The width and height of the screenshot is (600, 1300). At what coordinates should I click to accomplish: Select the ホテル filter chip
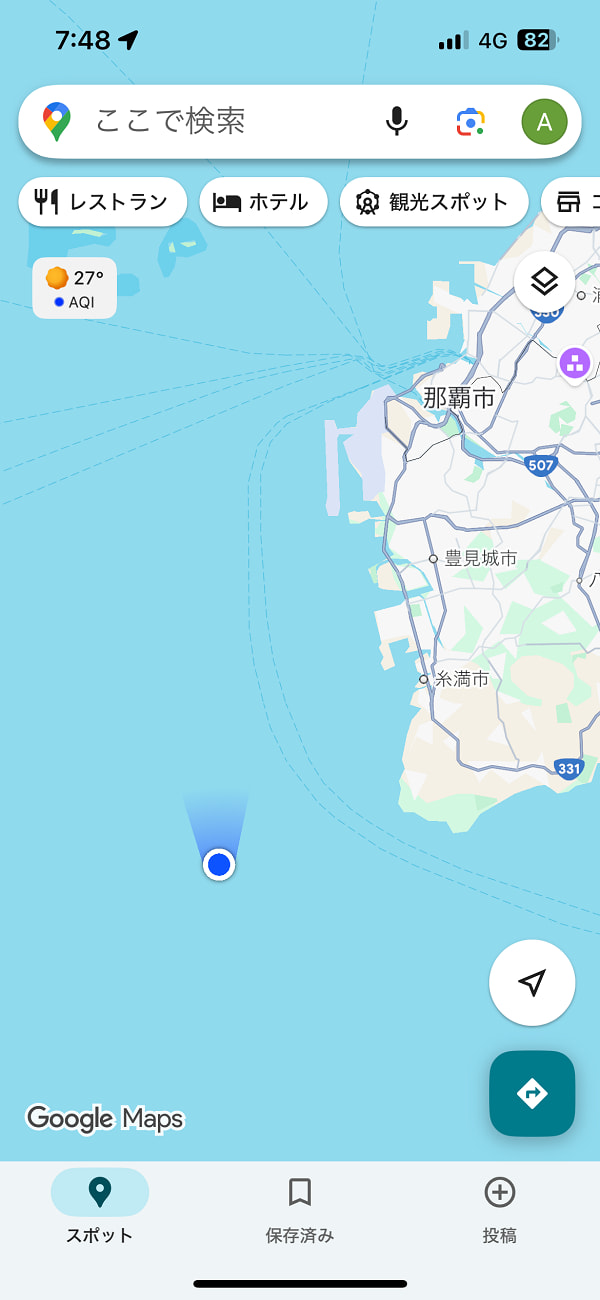(x=263, y=202)
